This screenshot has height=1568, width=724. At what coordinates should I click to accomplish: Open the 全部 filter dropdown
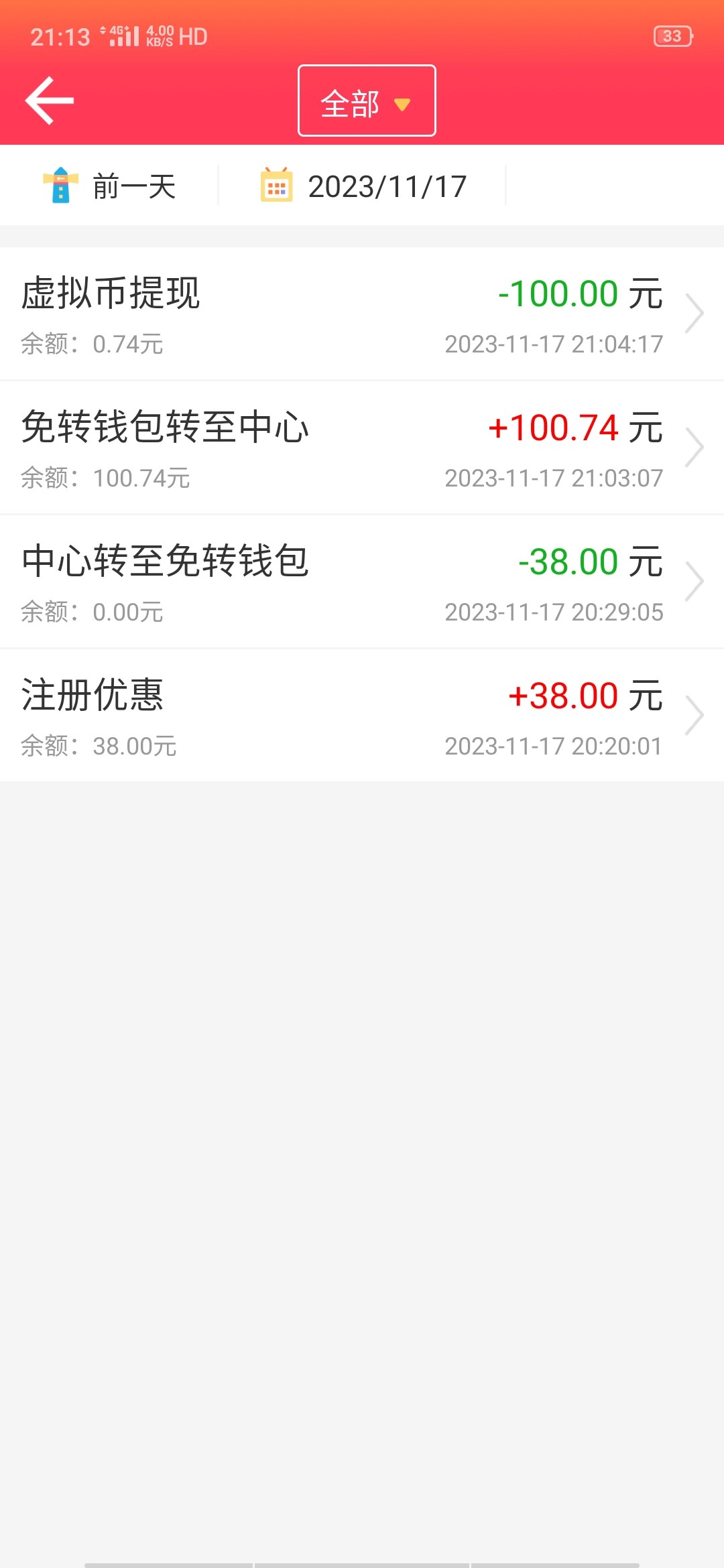367,101
